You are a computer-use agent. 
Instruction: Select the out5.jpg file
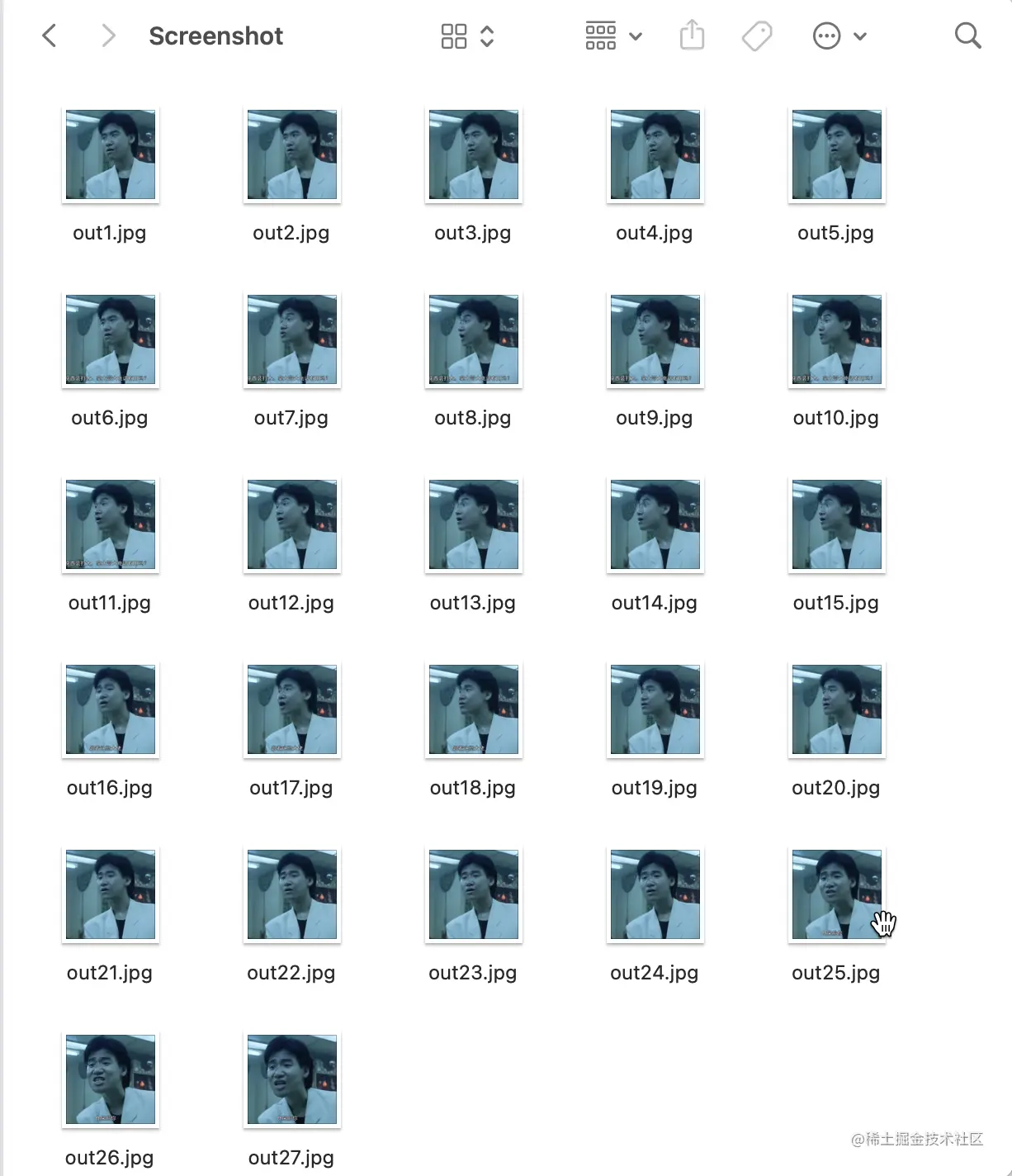(837, 155)
